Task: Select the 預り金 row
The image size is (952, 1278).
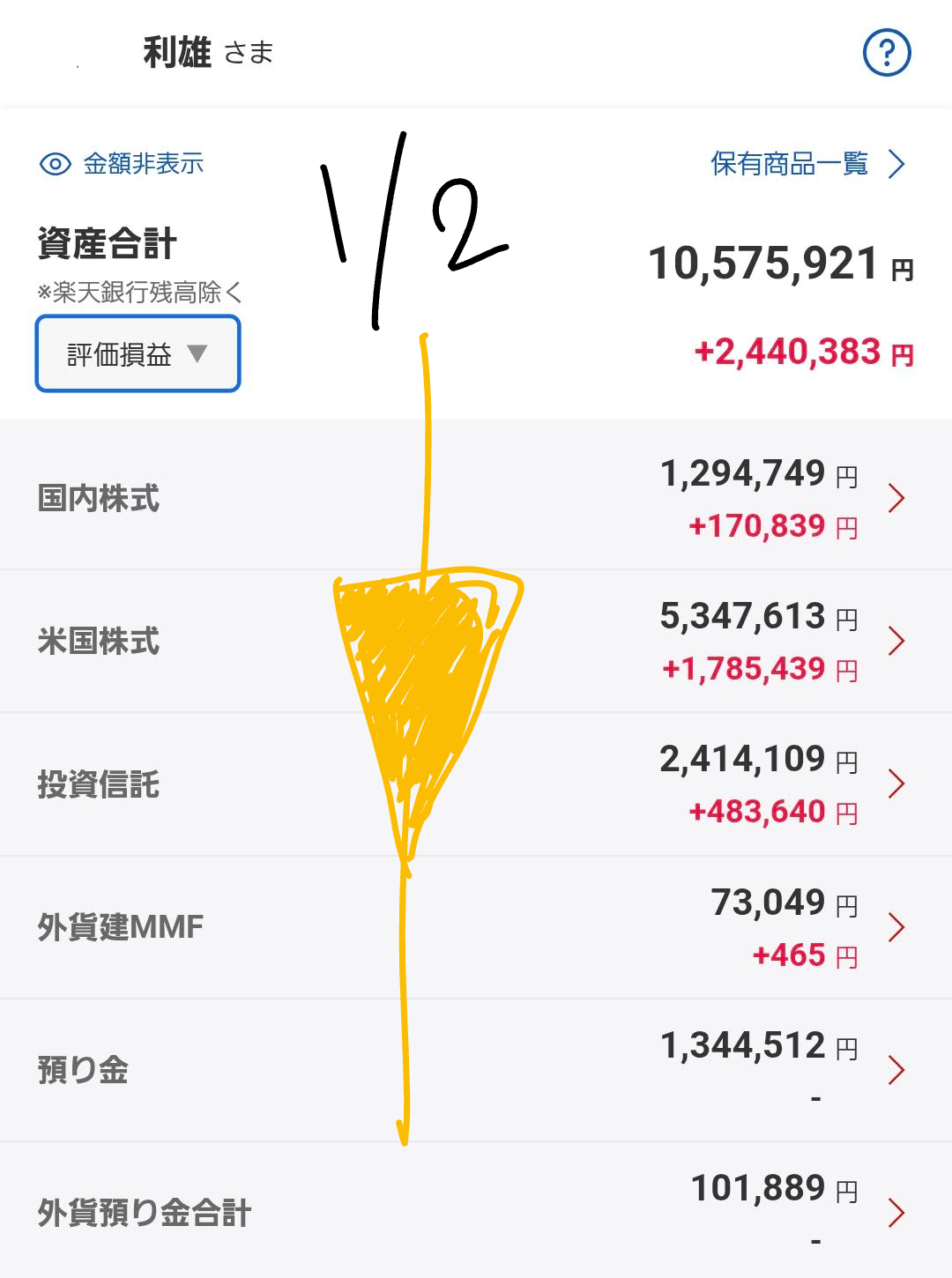Action: (x=476, y=1069)
